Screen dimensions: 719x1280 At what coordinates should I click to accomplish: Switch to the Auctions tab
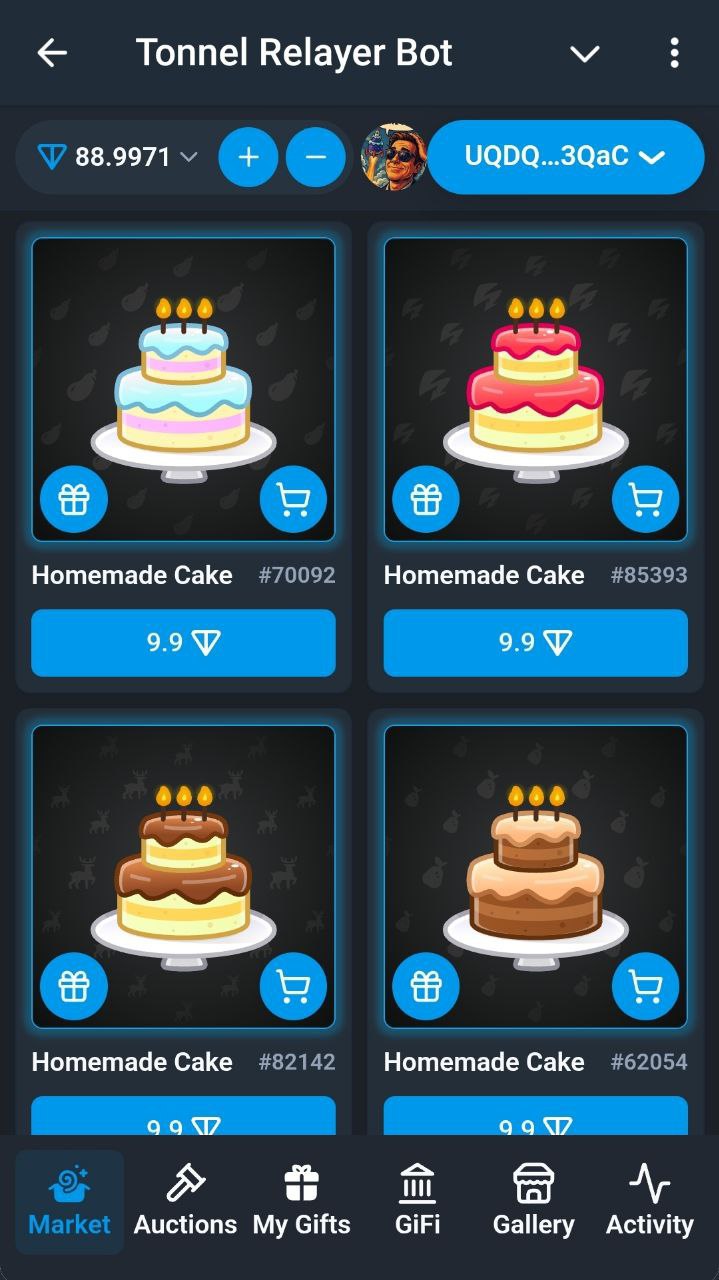tap(185, 1202)
